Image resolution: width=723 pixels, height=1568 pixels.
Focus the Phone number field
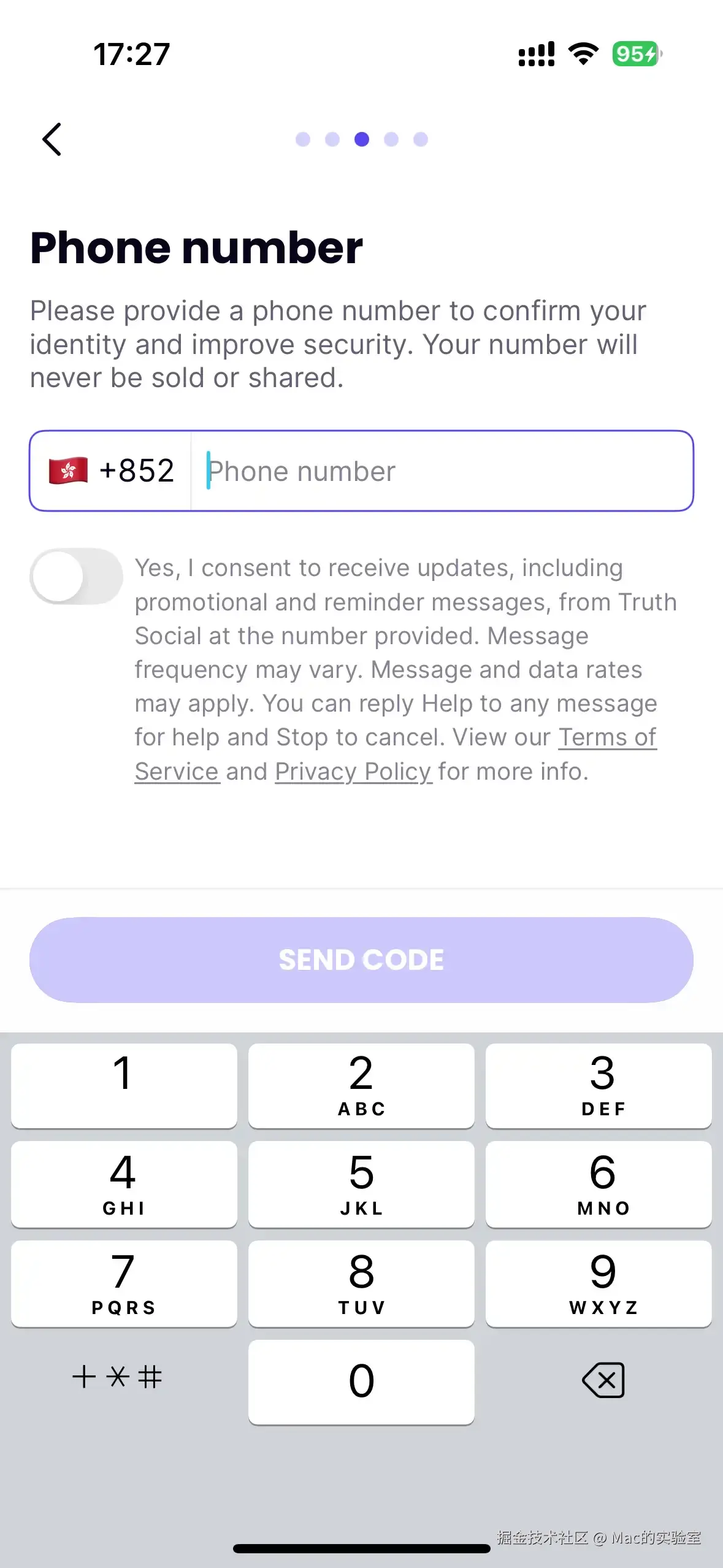tap(442, 471)
